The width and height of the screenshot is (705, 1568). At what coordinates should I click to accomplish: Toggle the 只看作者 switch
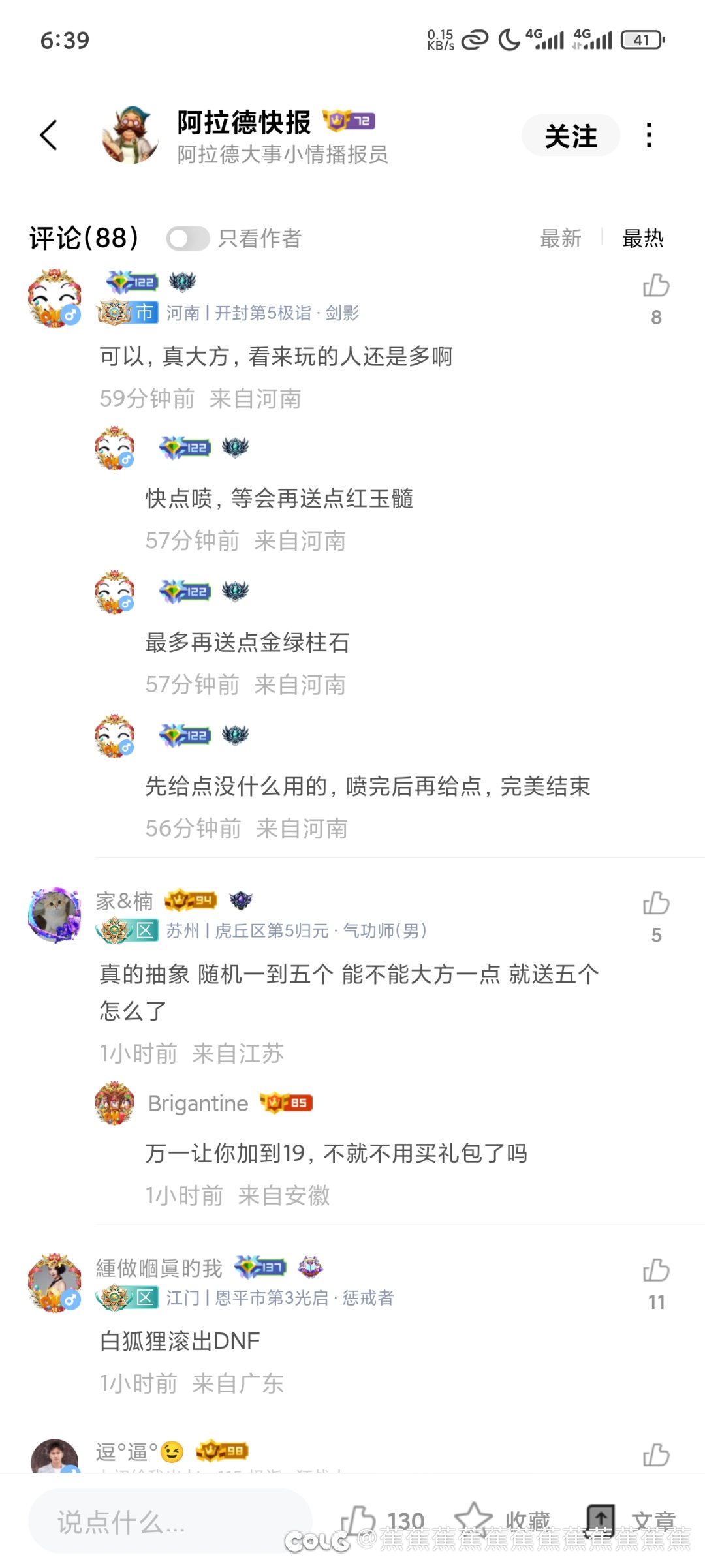pyautogui.click(x=188, y=239)
